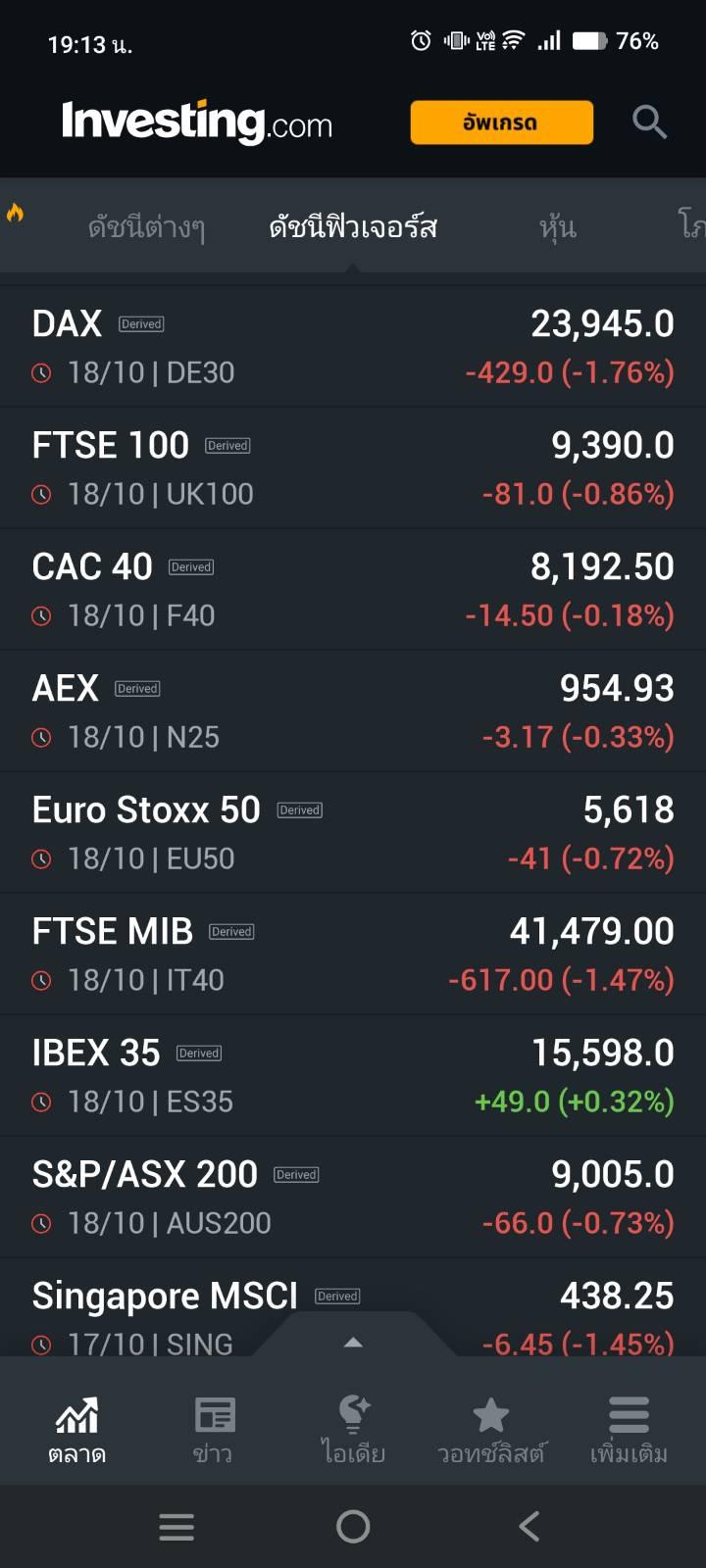Open the เพิ่มเติม more menu tab

point(629,1431)
